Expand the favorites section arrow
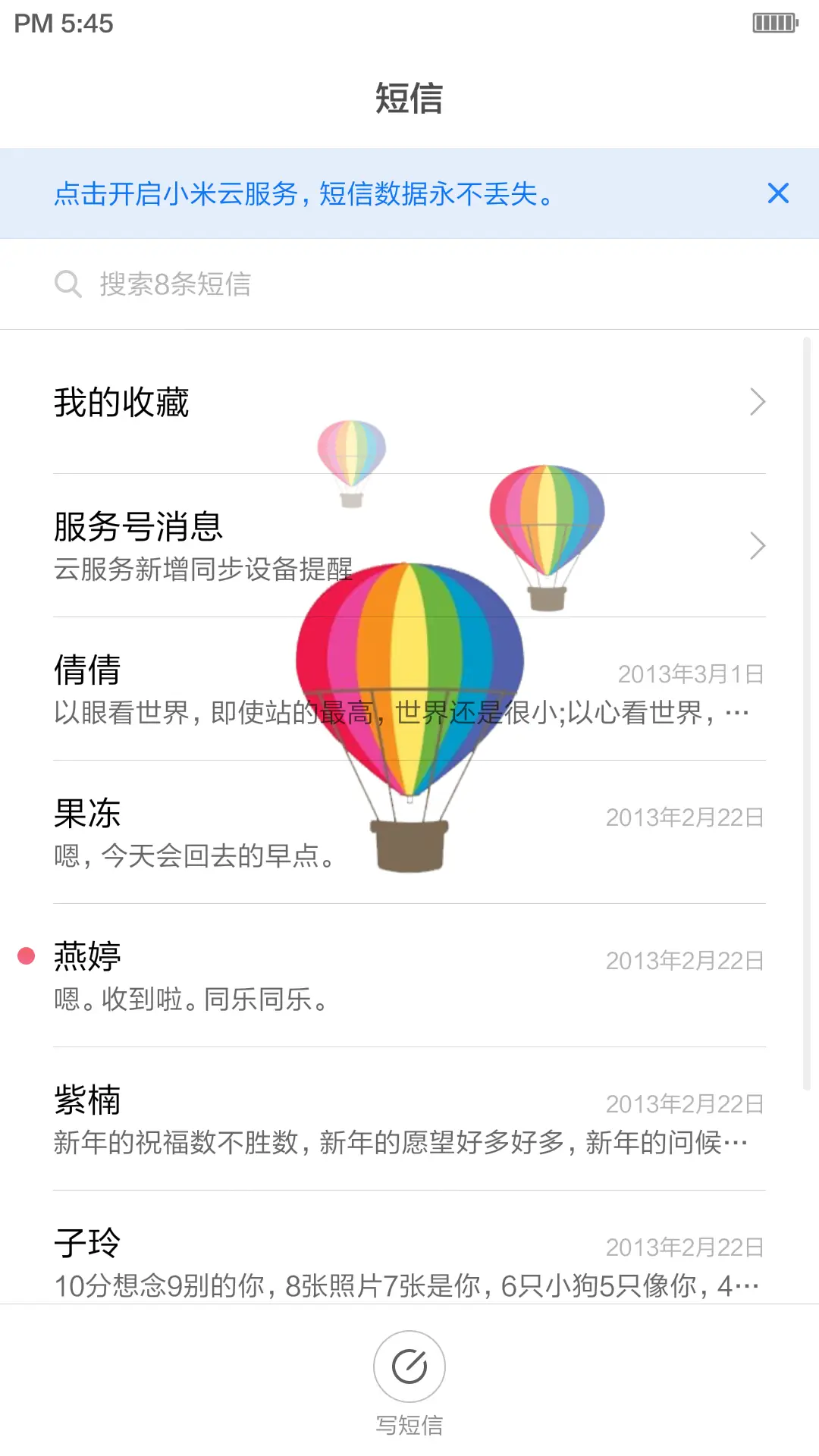This screenshot has width=819, height=1456. [756, 402]
